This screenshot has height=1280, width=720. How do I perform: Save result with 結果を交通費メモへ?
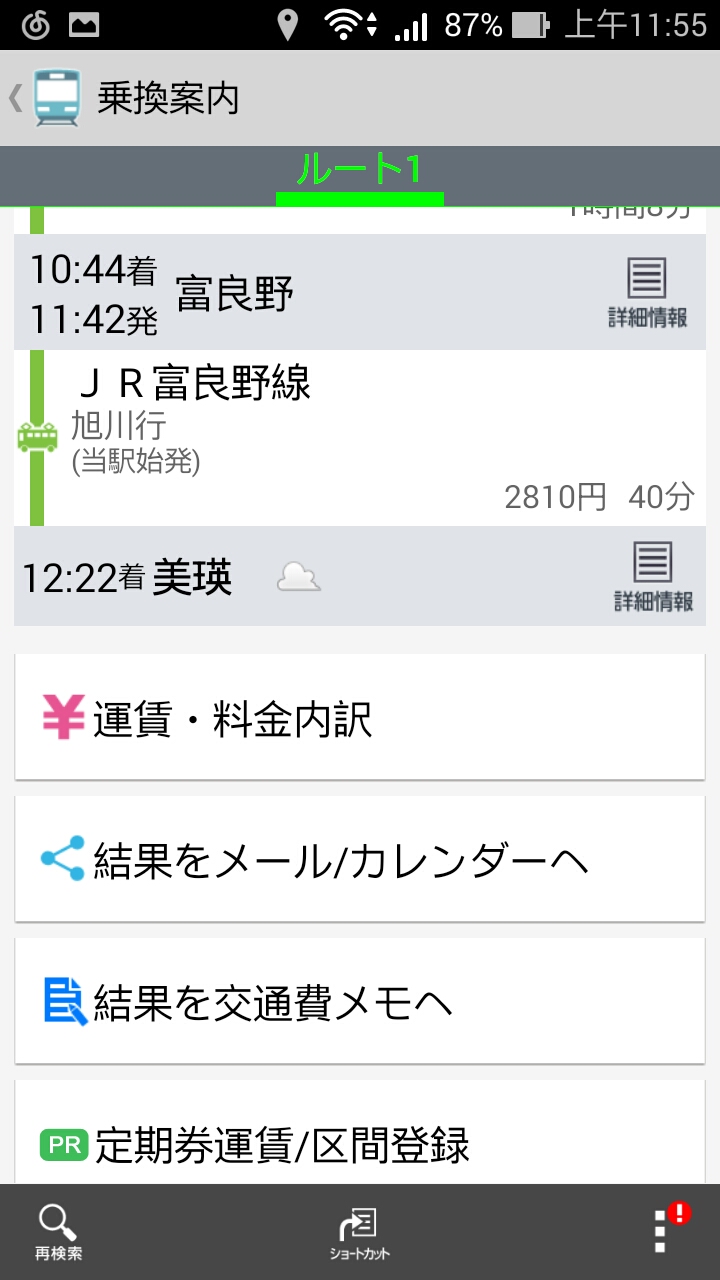pos(360,1001)
